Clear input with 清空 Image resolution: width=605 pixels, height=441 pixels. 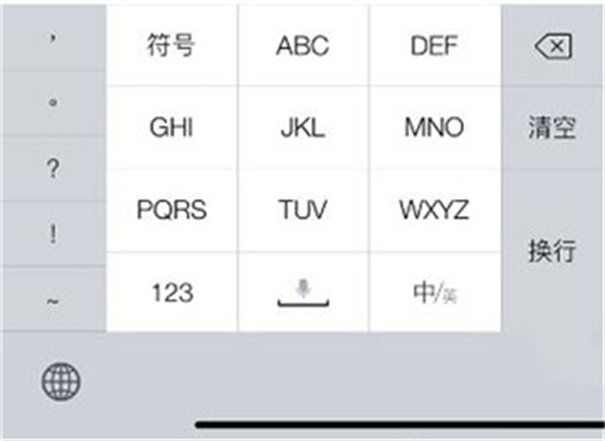pos(552,128)
